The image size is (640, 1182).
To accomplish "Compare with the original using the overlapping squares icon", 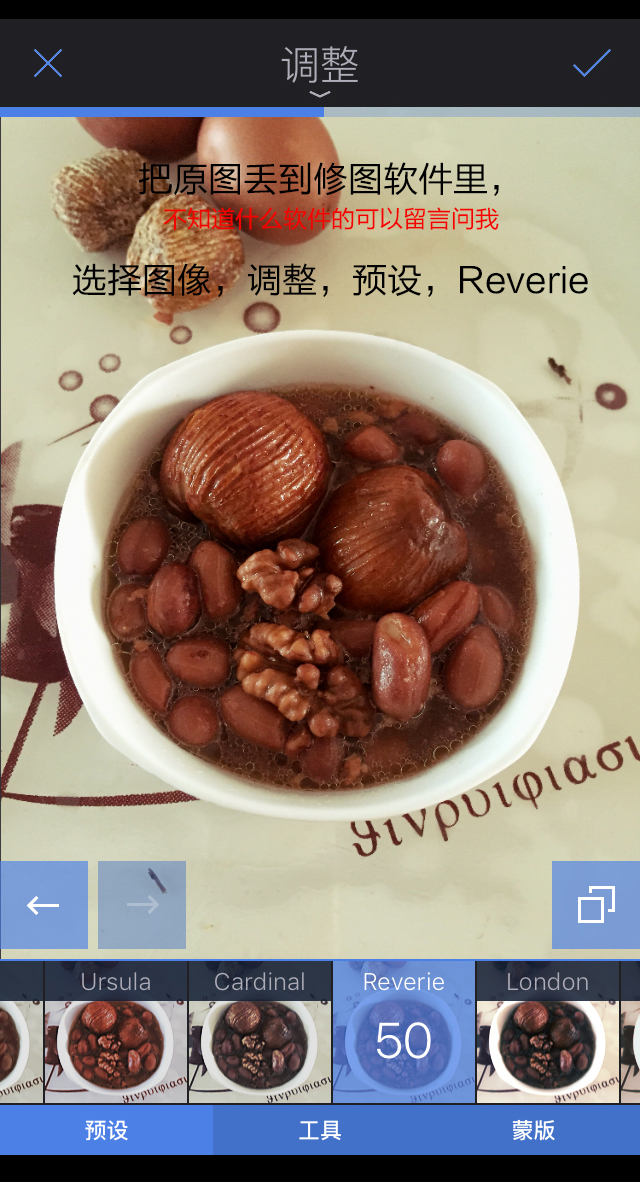I will click(596, 905).
